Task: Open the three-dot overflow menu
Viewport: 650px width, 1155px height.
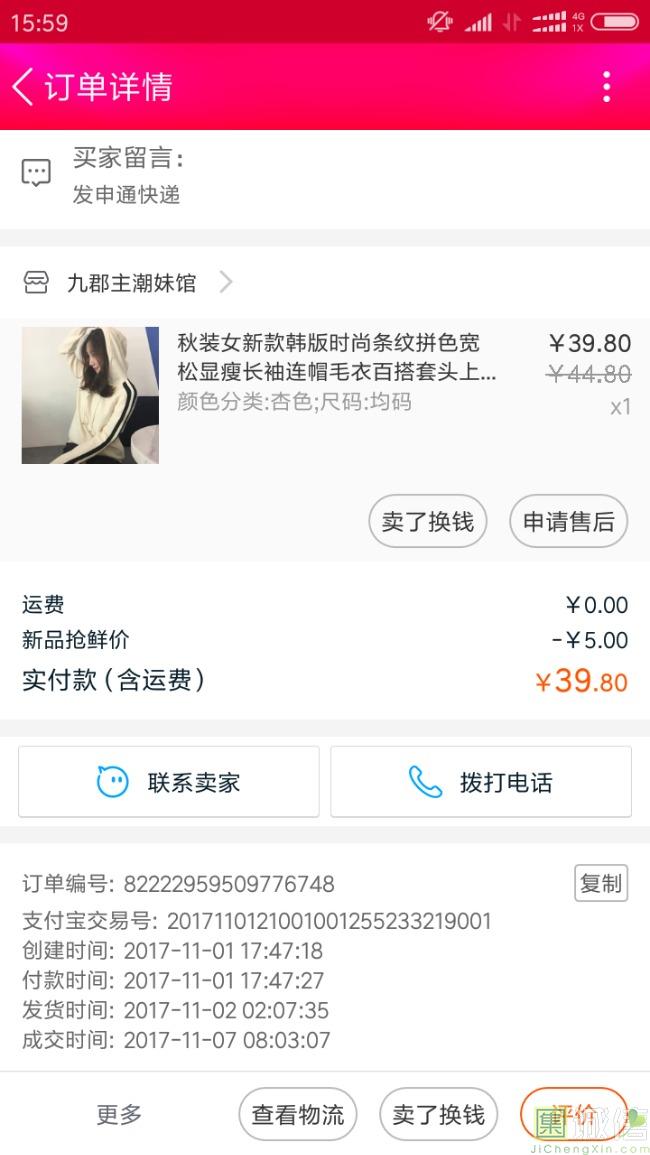Action: (606, 87)
